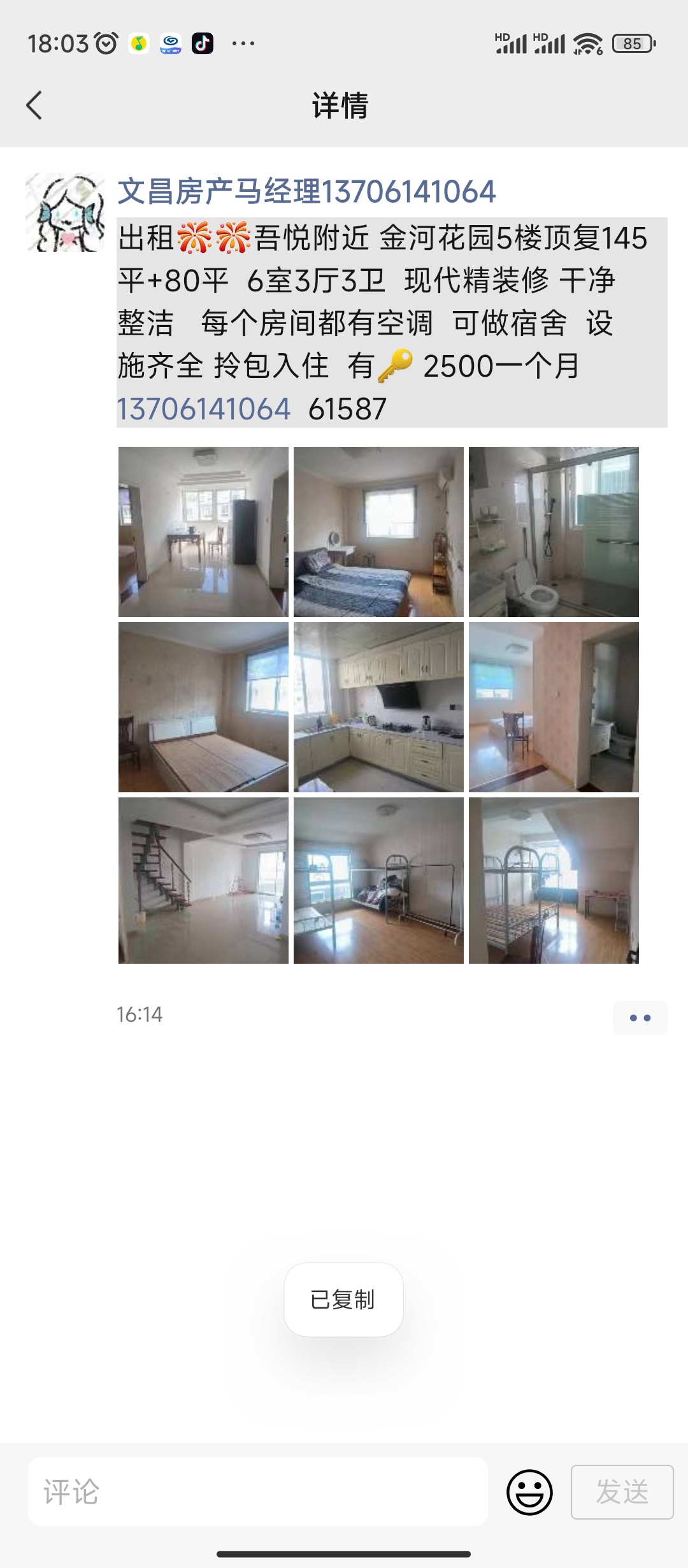The image size is (688, 1568).
Task: Open the living room photo with dining table
Action: (203, 532)
